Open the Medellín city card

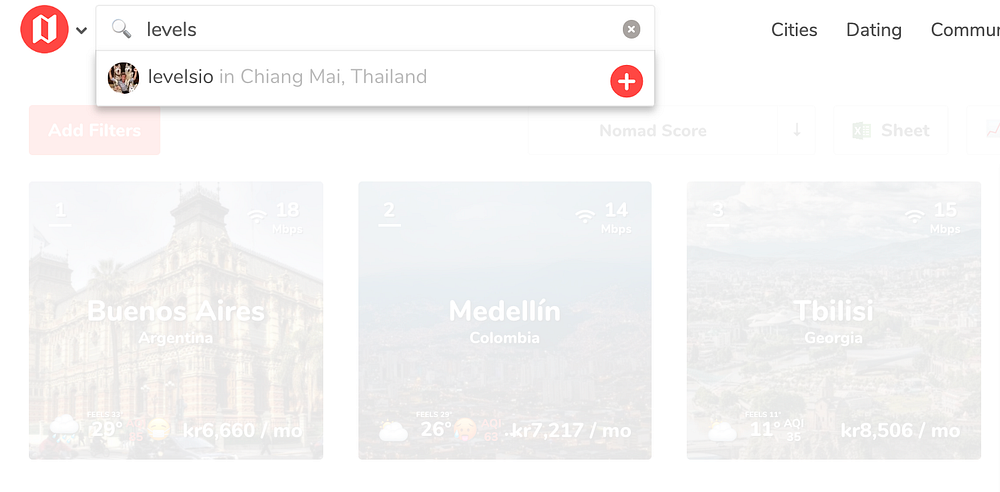click(505, 320)
